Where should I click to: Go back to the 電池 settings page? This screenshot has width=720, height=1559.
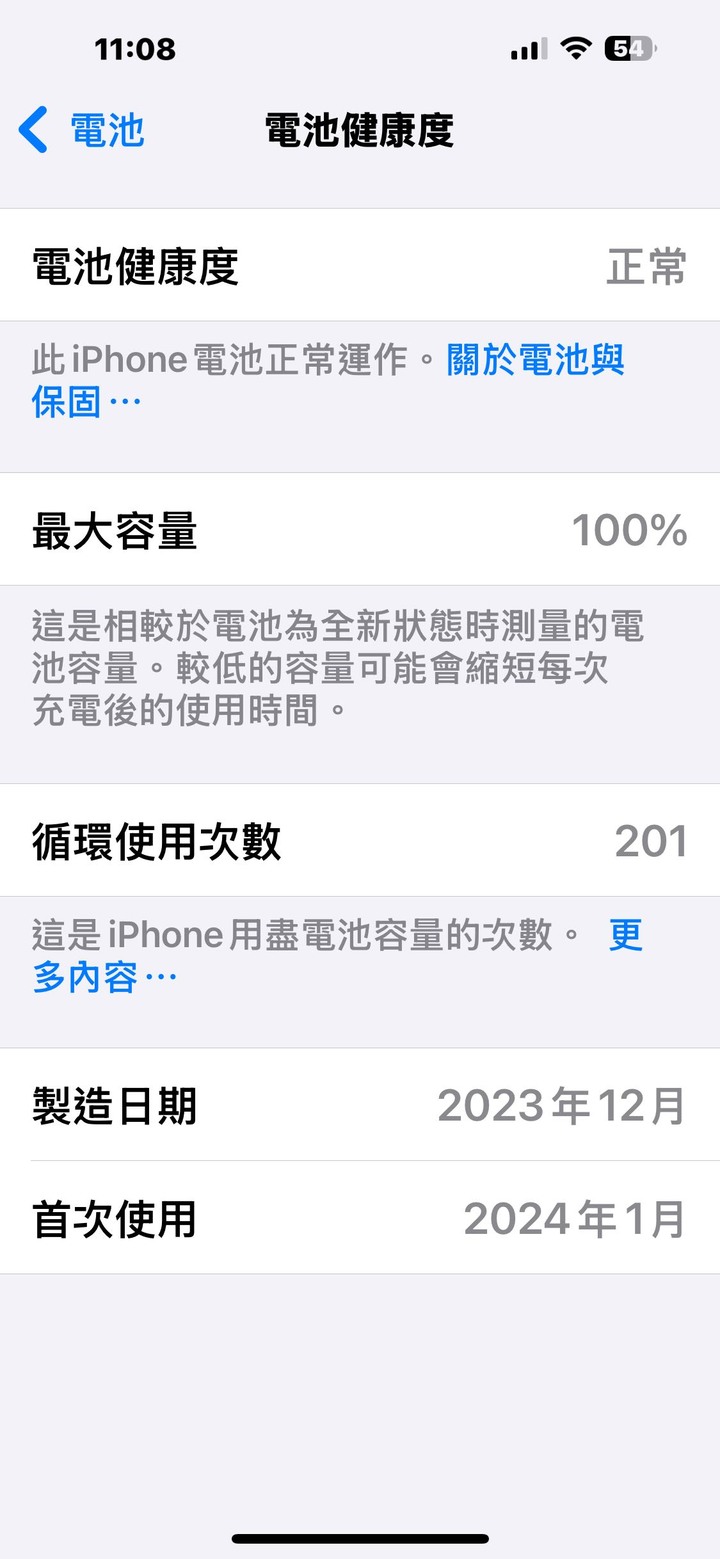click(82, 131)
